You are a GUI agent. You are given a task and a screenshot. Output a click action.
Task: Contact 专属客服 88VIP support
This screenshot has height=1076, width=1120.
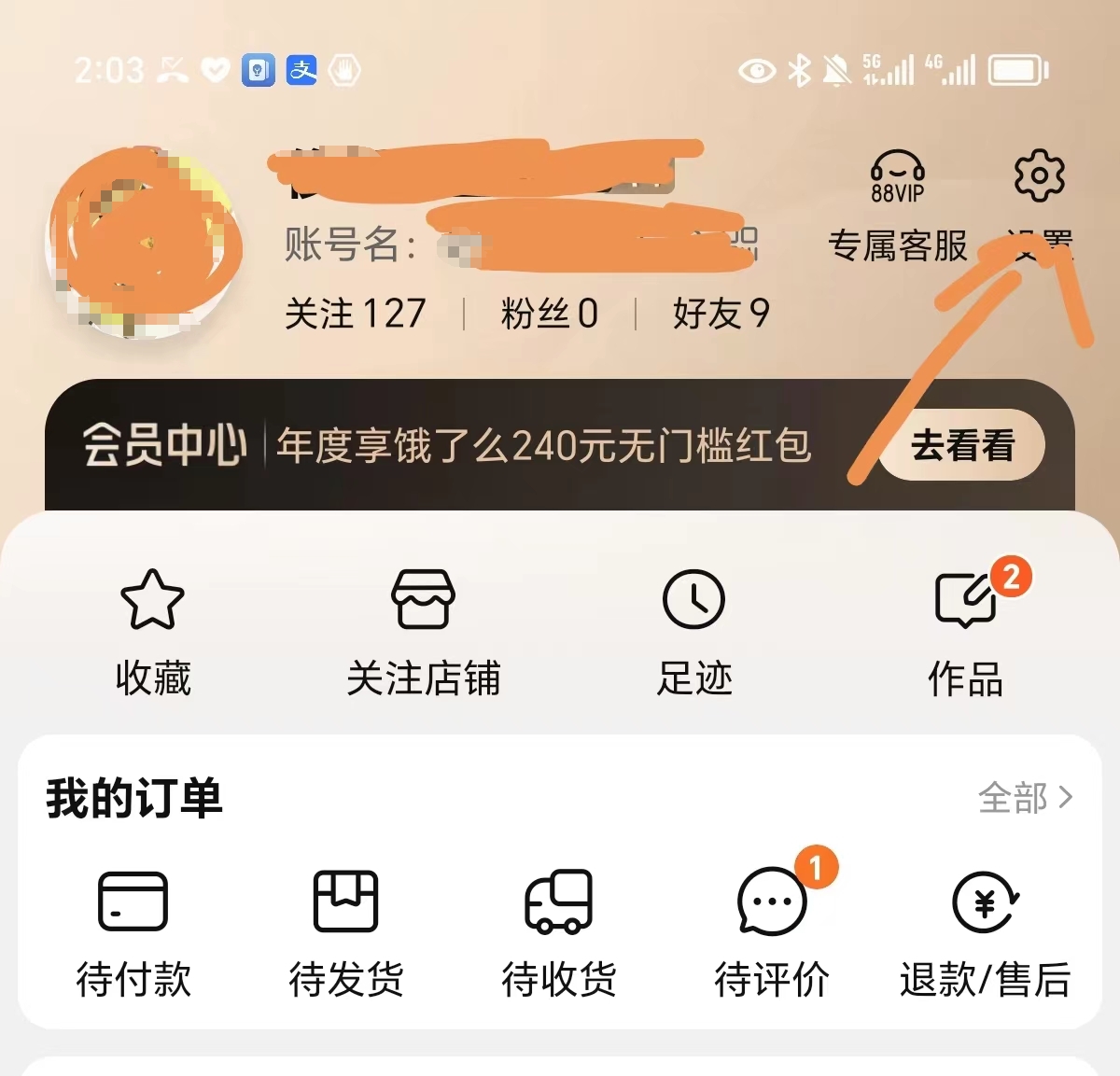pos(897,207)
